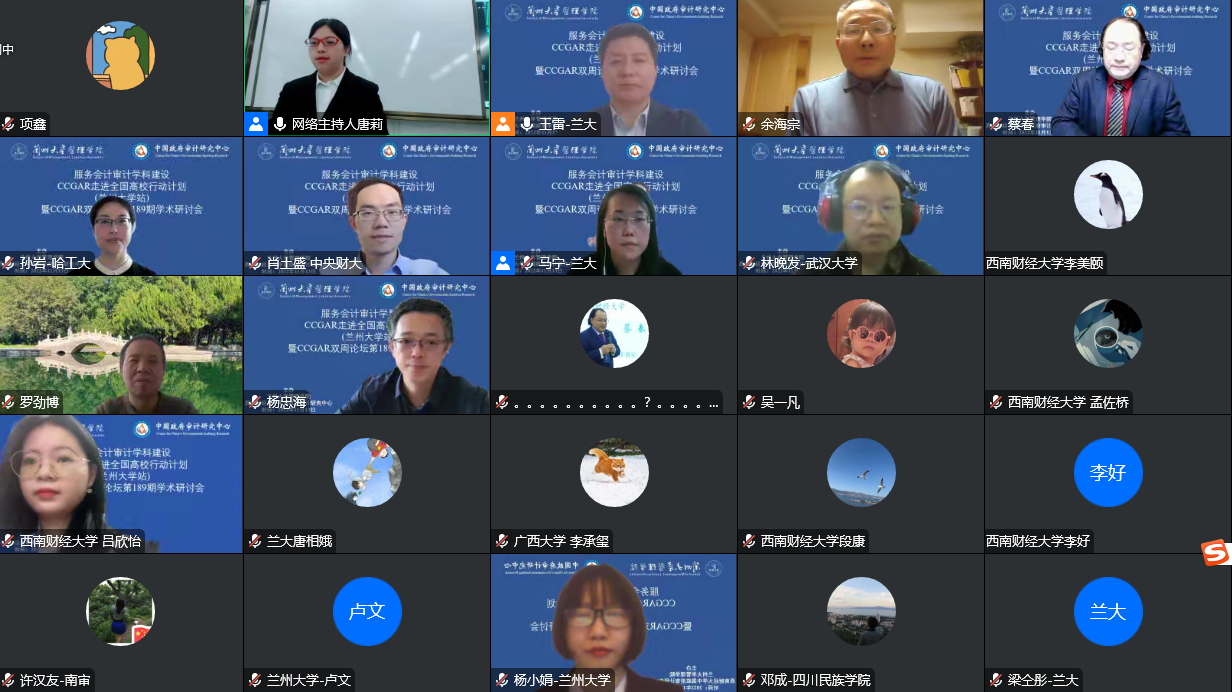The image size is (1232, 692).
Task: Open the 肖土盛 中央财大 video tile
Action: (x=366, y=205)
